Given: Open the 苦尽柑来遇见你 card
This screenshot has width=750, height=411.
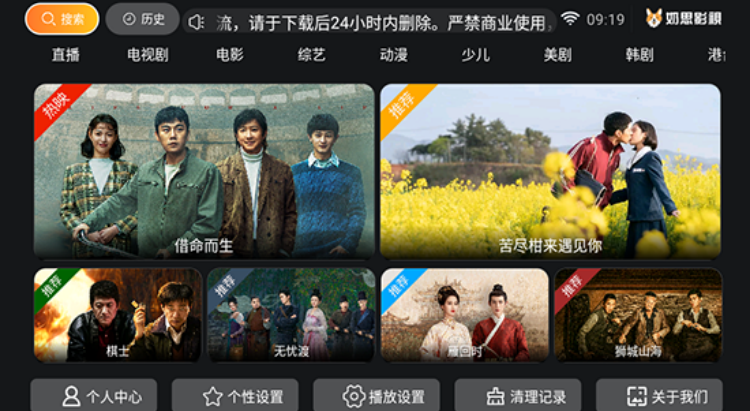Looking at the screenshot, I should (x=550, y=171).
